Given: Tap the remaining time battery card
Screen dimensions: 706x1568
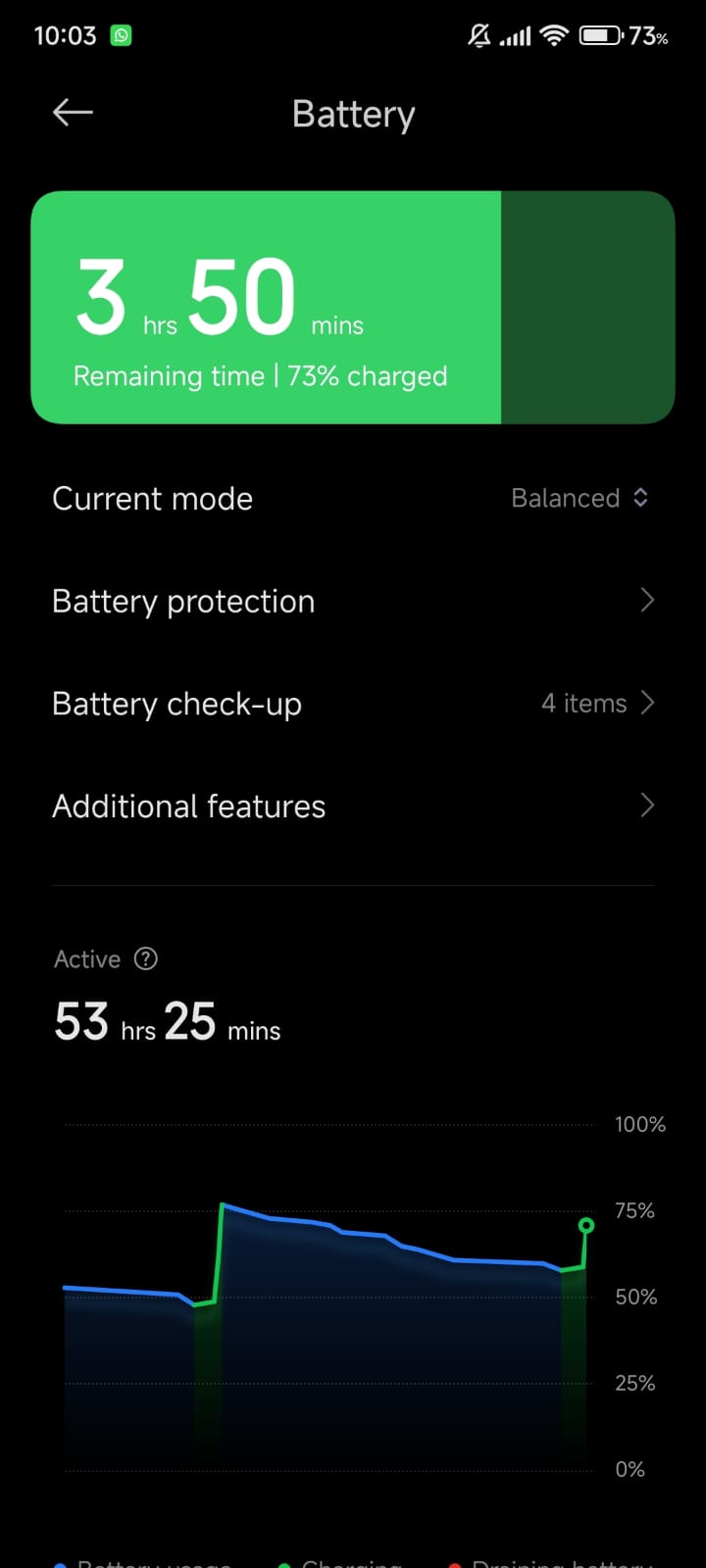Looking at the screenshot, I should 353,308.
